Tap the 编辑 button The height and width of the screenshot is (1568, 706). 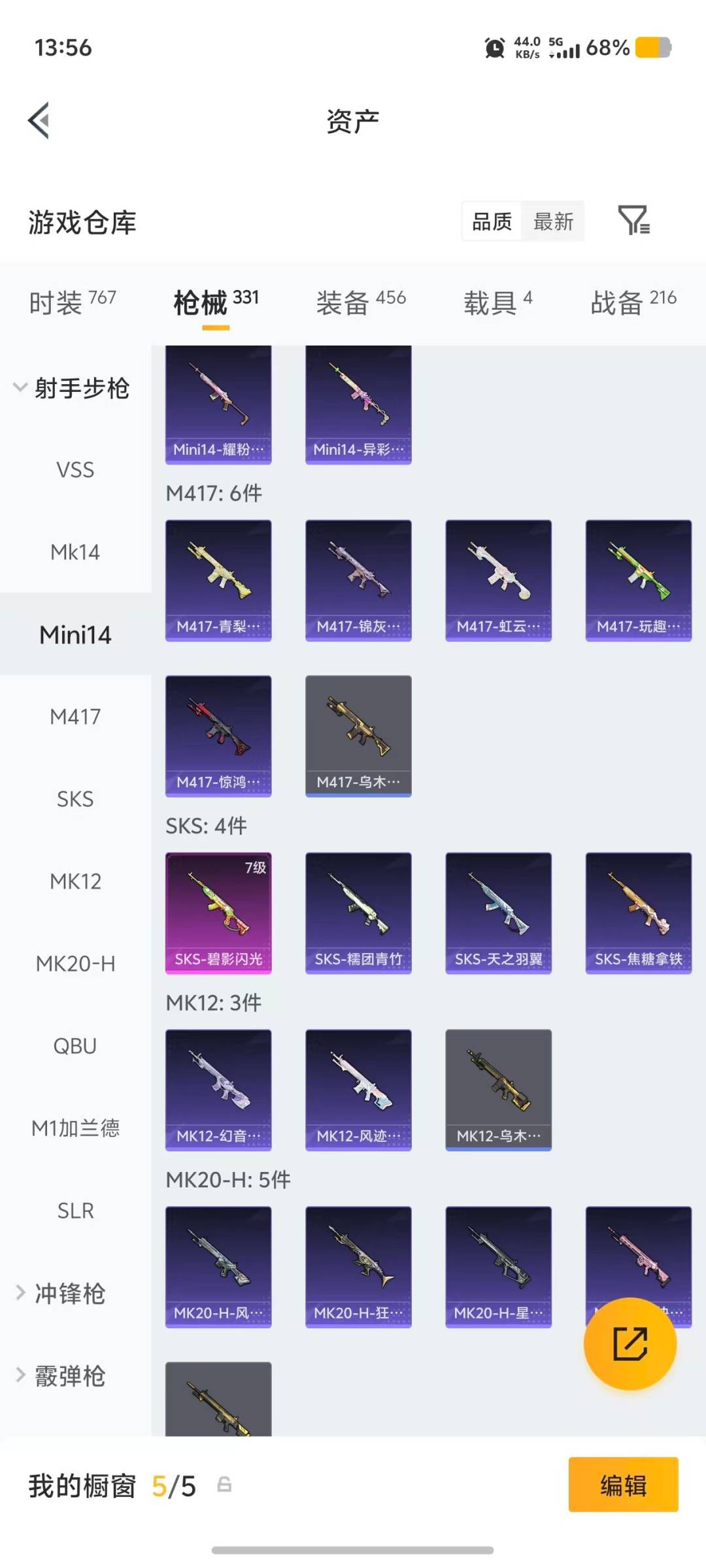tap(623, 1484)
